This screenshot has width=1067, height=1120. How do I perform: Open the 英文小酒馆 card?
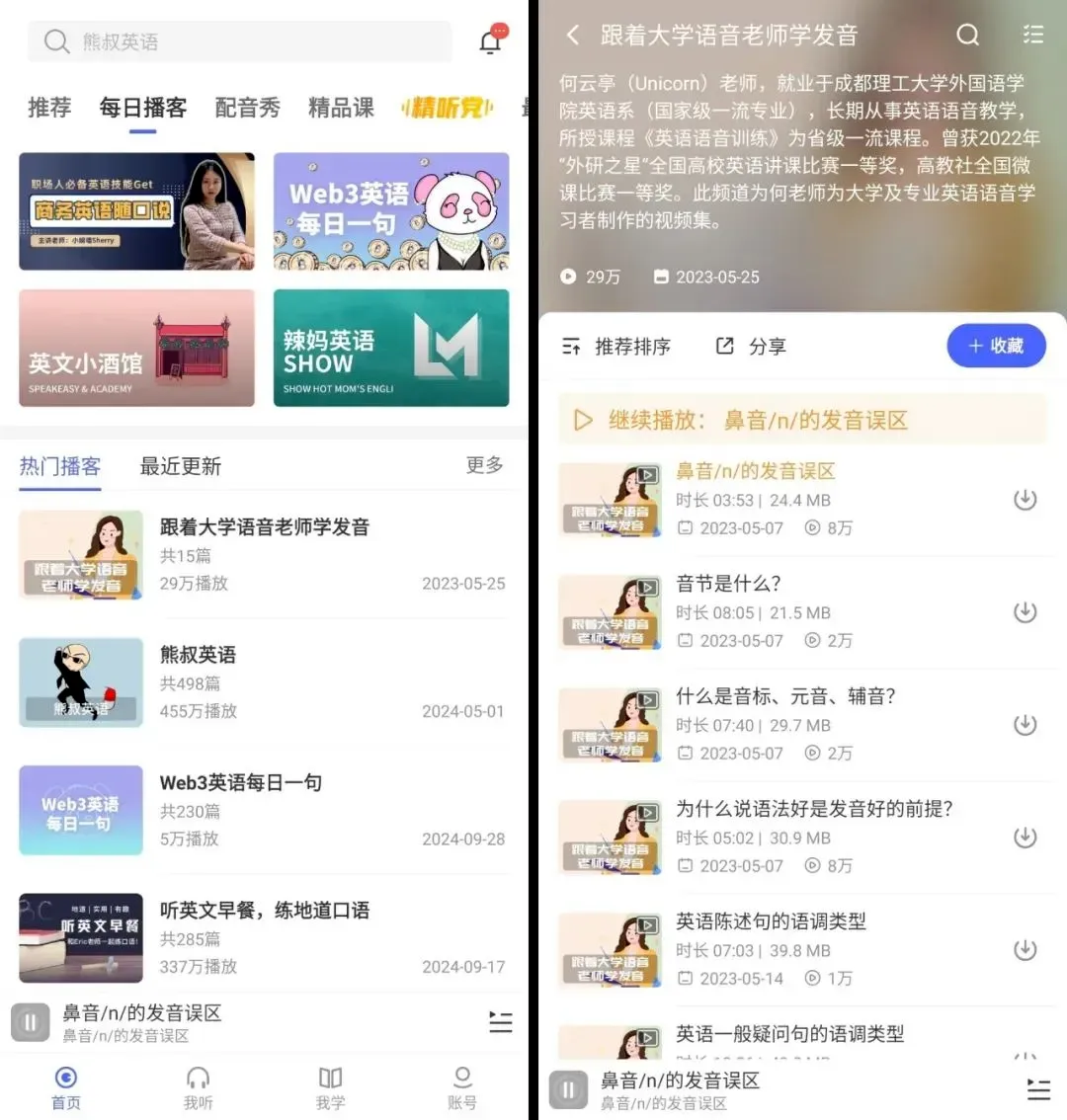136,348
